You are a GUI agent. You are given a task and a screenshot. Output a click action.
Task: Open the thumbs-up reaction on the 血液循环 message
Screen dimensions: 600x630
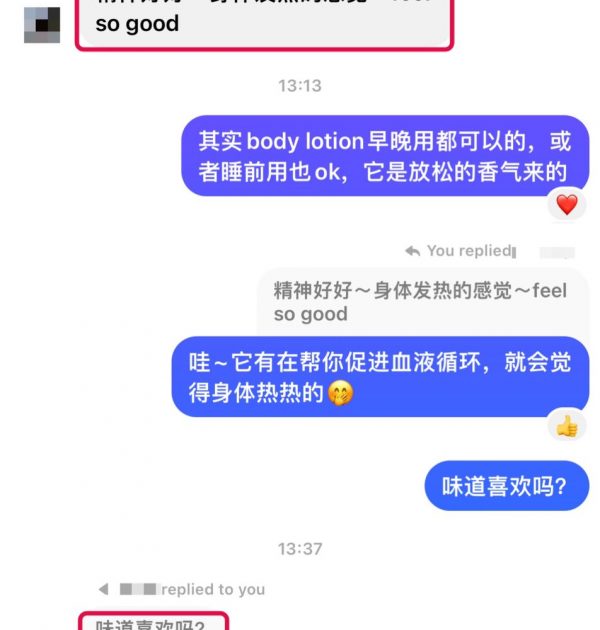(x=567, y=427)
